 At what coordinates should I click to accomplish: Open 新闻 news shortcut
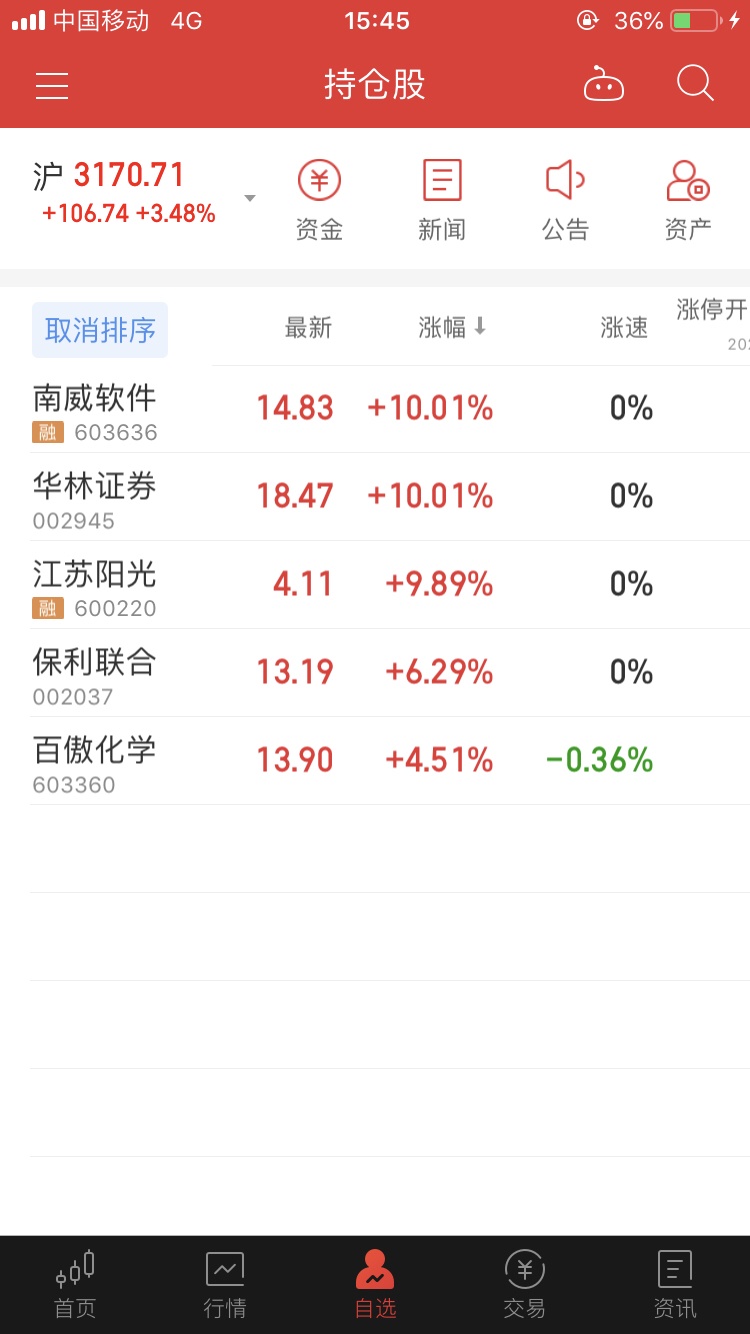pyautogui.click(x=442, y=201)
